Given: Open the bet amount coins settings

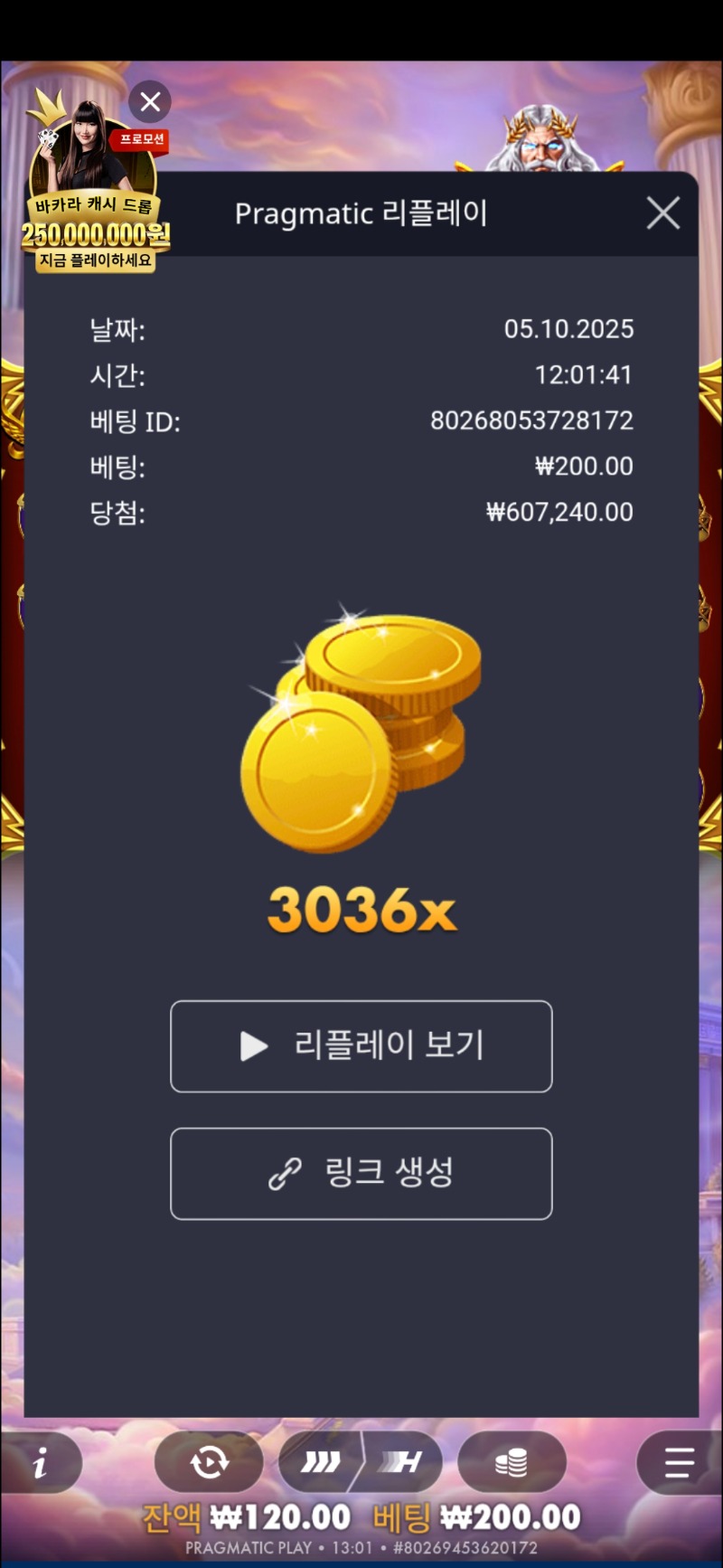Looking at the screenshot, I should [x=512, y=1462].
